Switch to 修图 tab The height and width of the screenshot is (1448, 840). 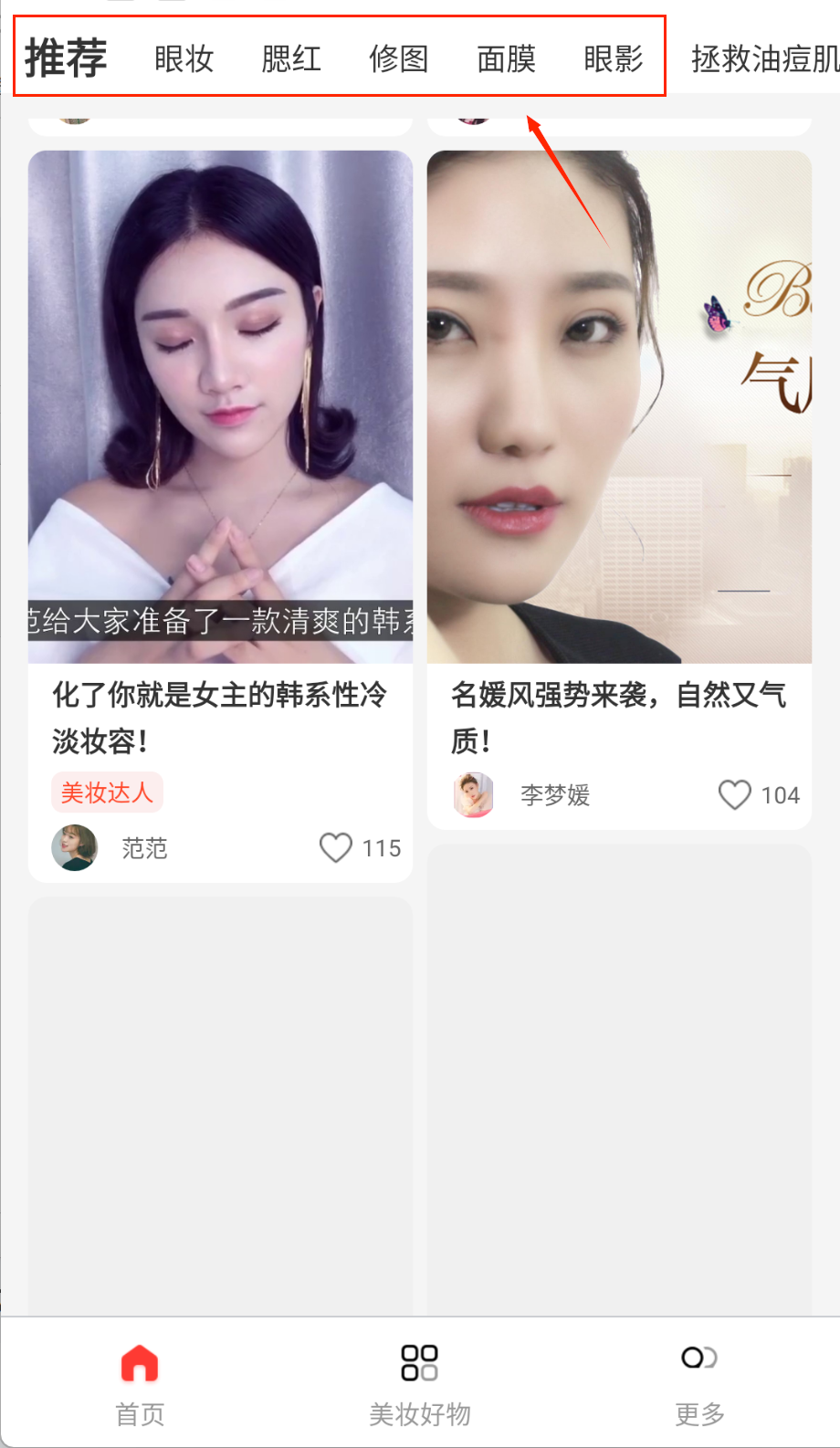coord(399,59)
